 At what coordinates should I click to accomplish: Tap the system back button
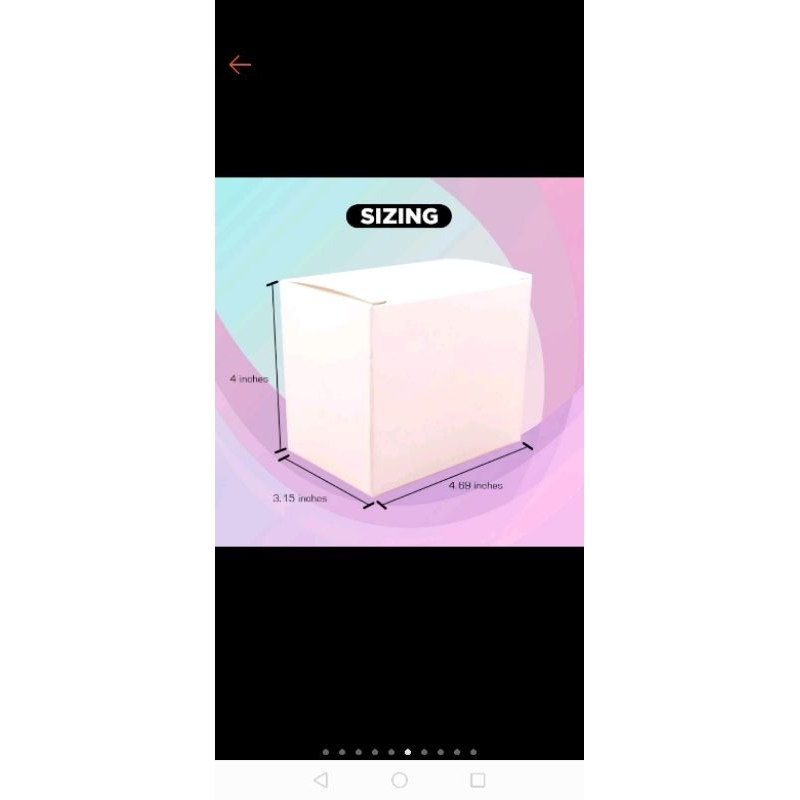coord(321,780)
